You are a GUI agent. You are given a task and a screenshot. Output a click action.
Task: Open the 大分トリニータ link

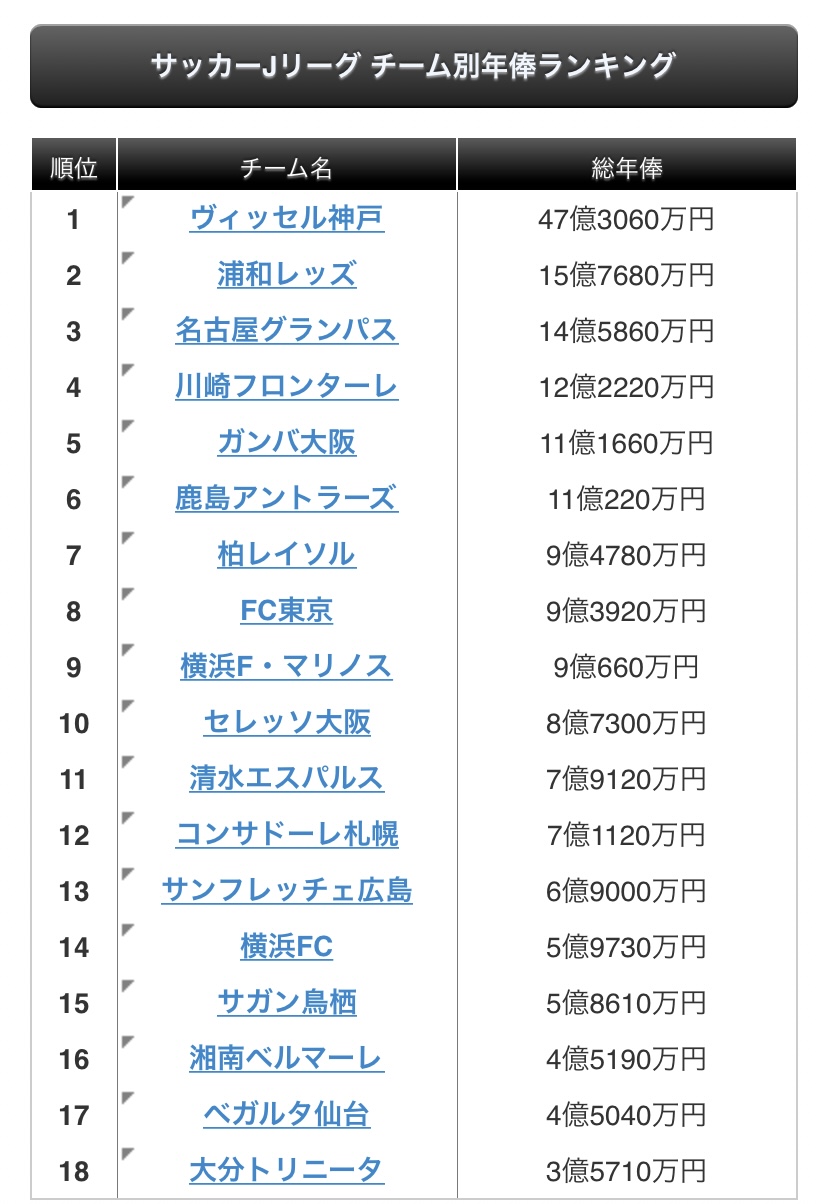tap(286, 1169)
